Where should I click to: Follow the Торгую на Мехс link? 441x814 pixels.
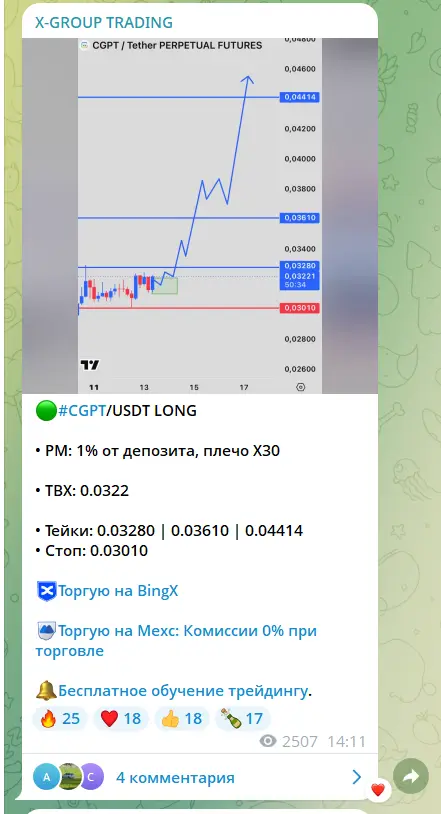pos(176,641)
